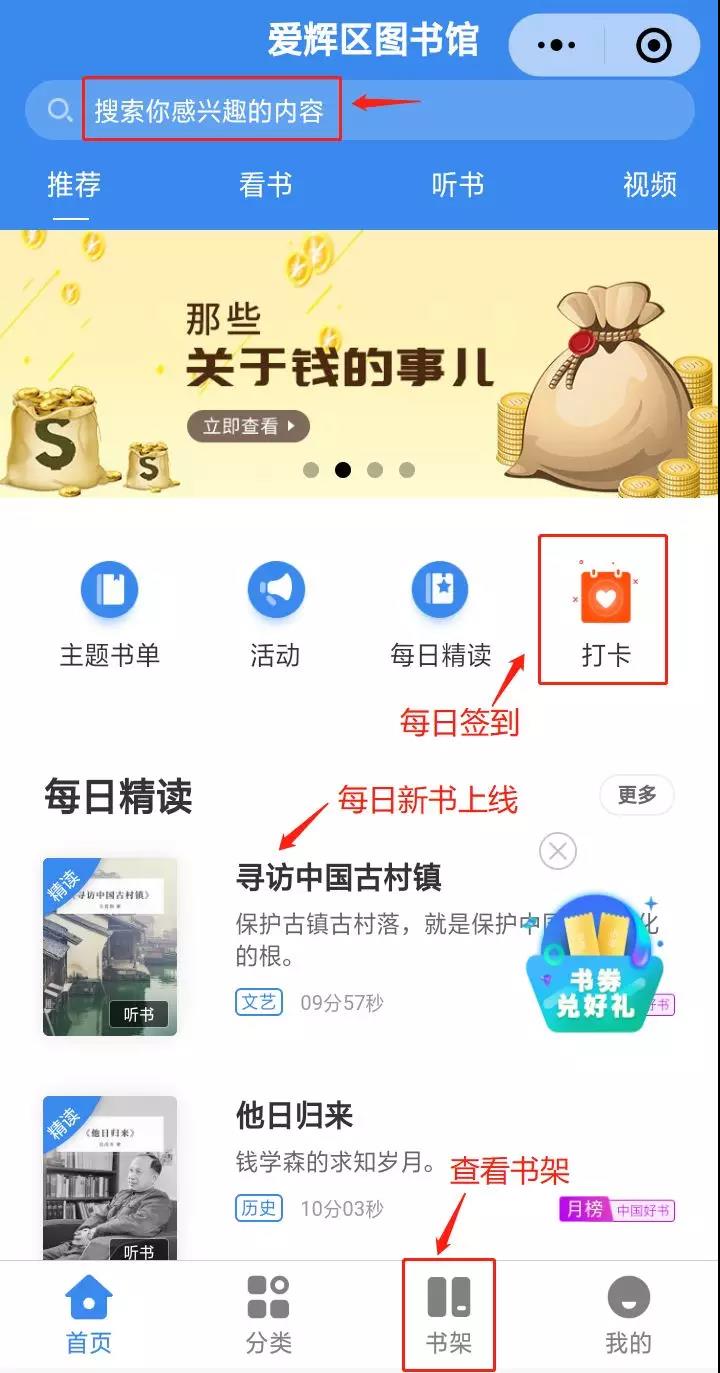Open the mini program more-options menu
The height and width of the screenshot is (1373, 720).
[557, 45]
